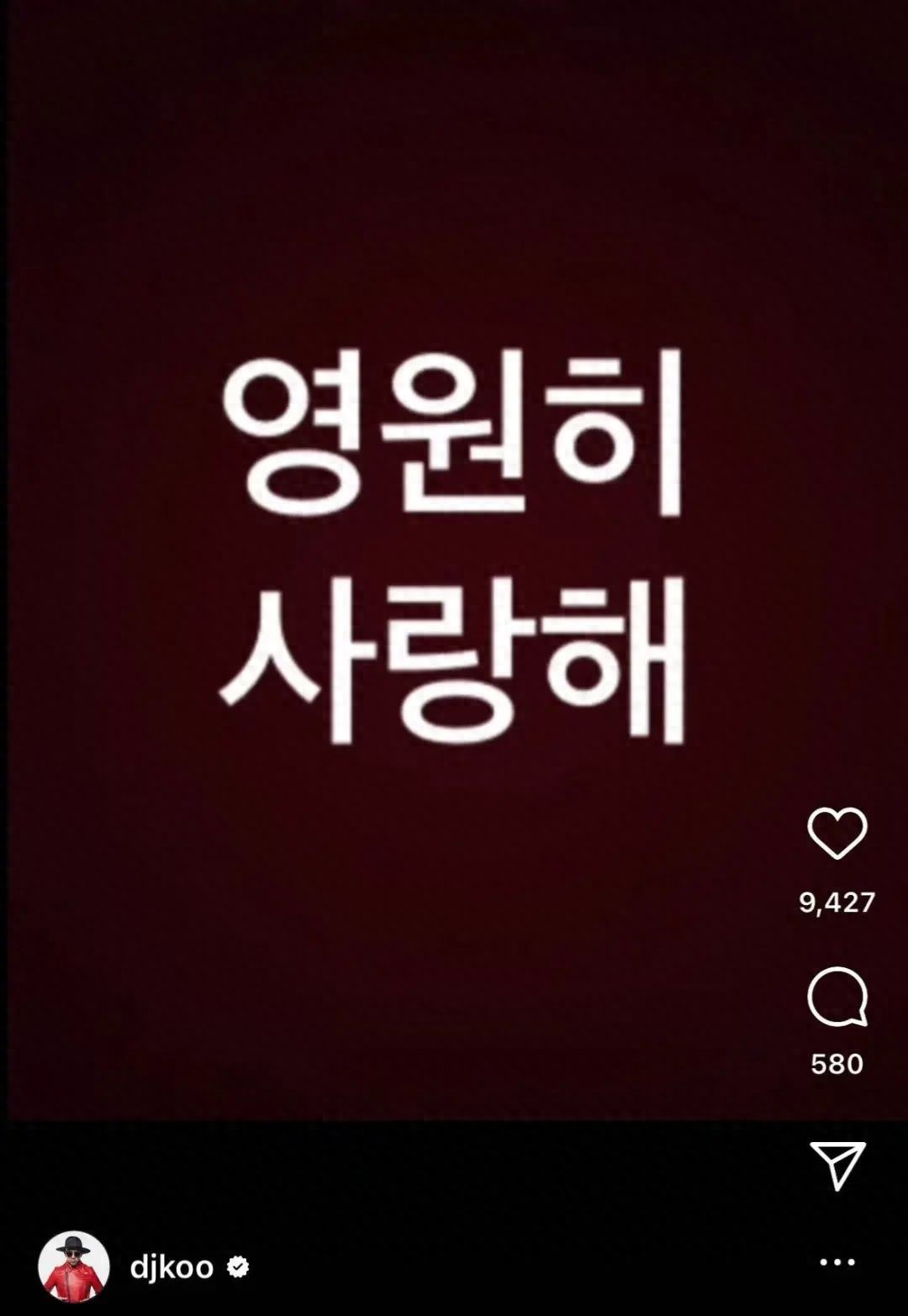Like this djkoo reel
Screen dimensions: 908x1316
coord(837,833)
